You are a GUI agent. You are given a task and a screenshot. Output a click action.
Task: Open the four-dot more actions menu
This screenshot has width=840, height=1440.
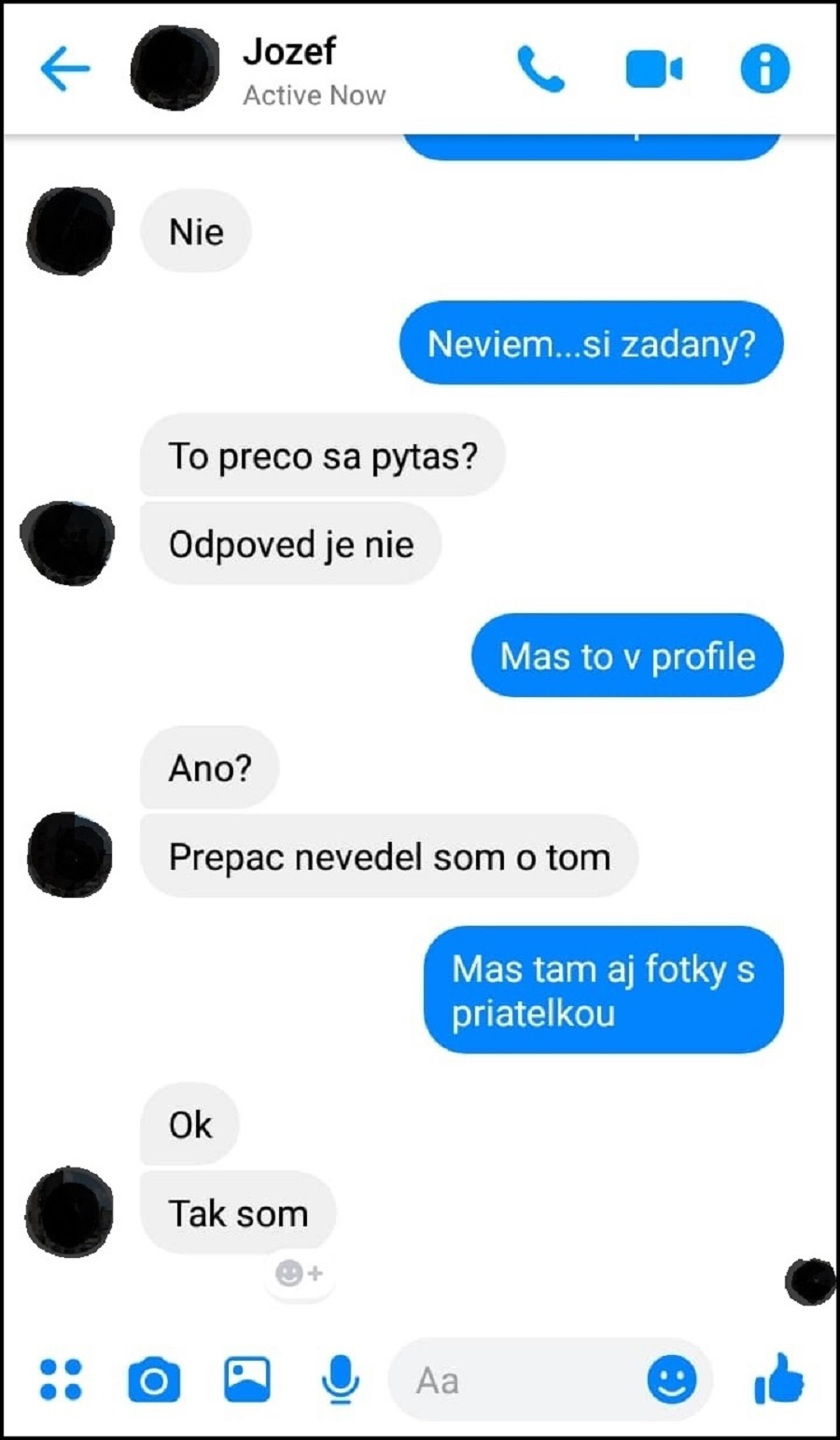click(61, 1380)
